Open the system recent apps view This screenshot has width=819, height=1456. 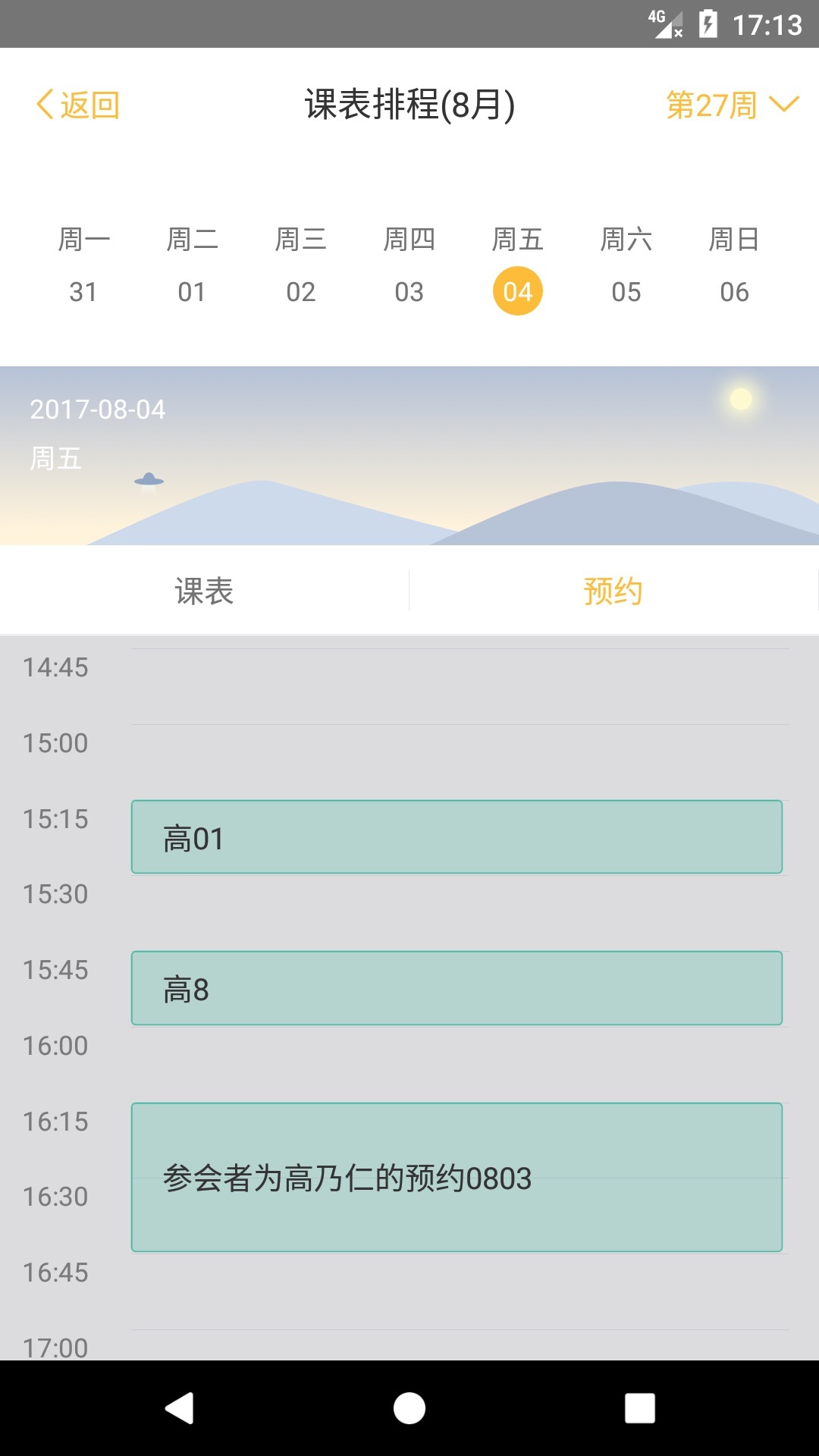pos(639,1408)
